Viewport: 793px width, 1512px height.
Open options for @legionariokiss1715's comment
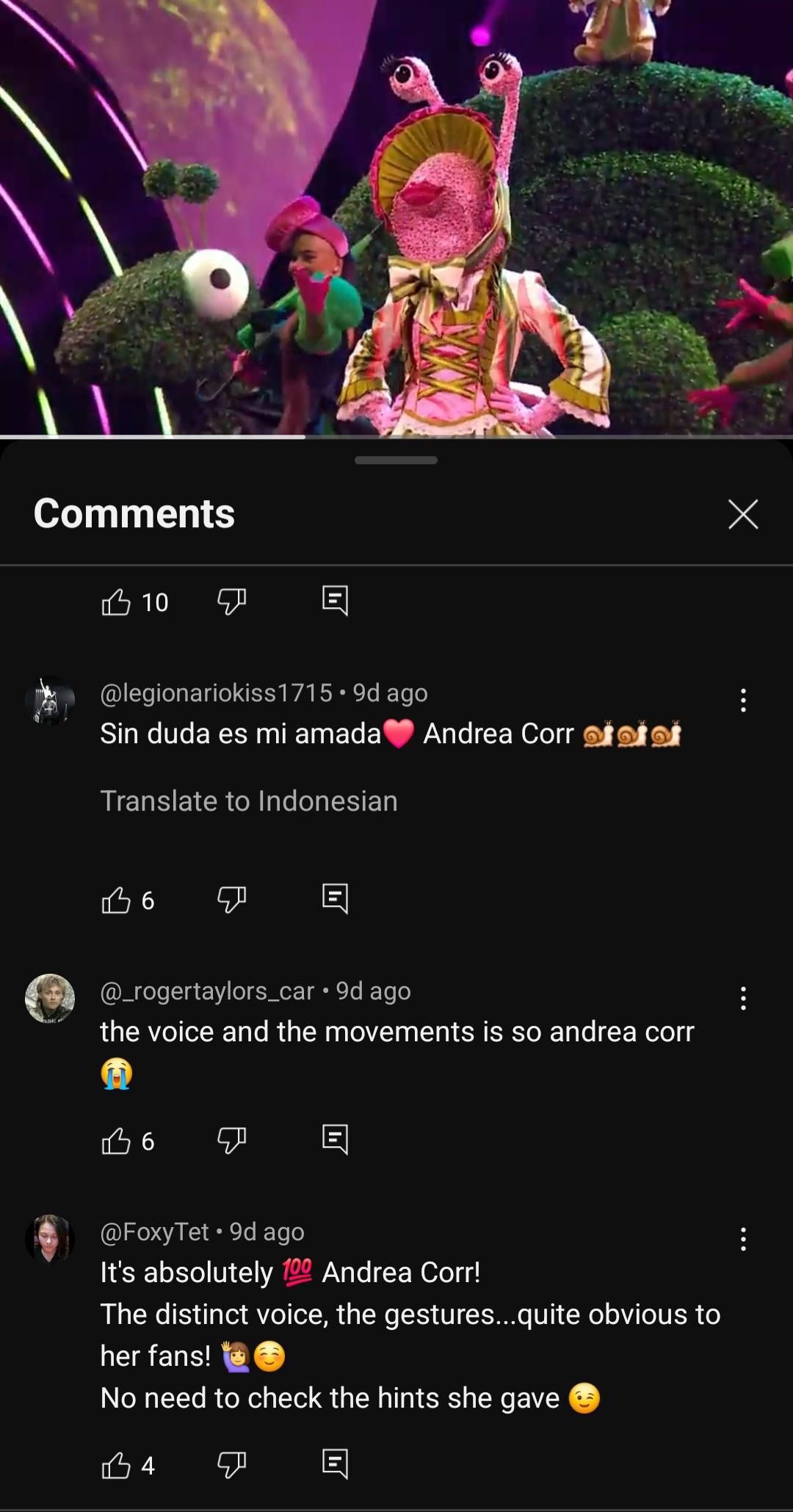pos(743,701)
